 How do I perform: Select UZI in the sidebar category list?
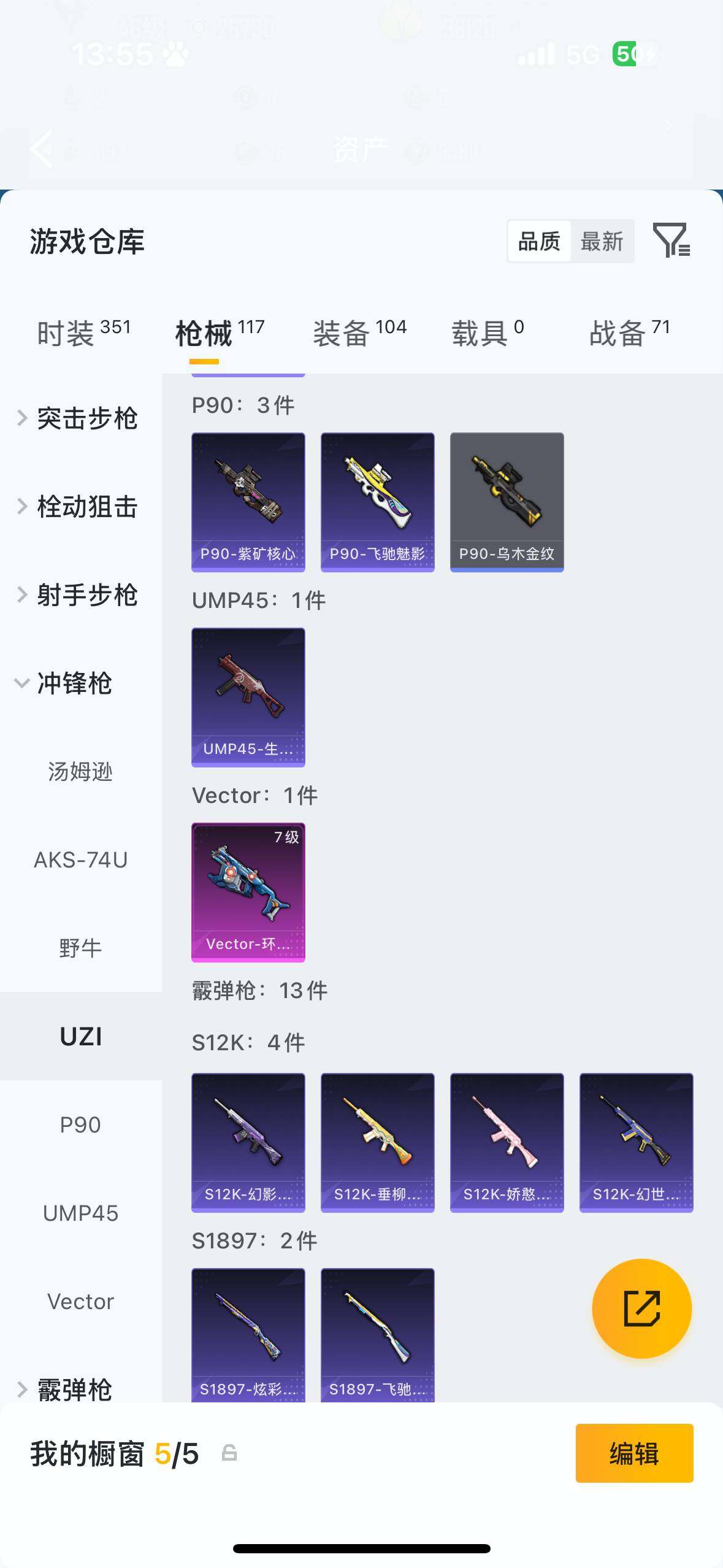click(x=80, y=1037)
